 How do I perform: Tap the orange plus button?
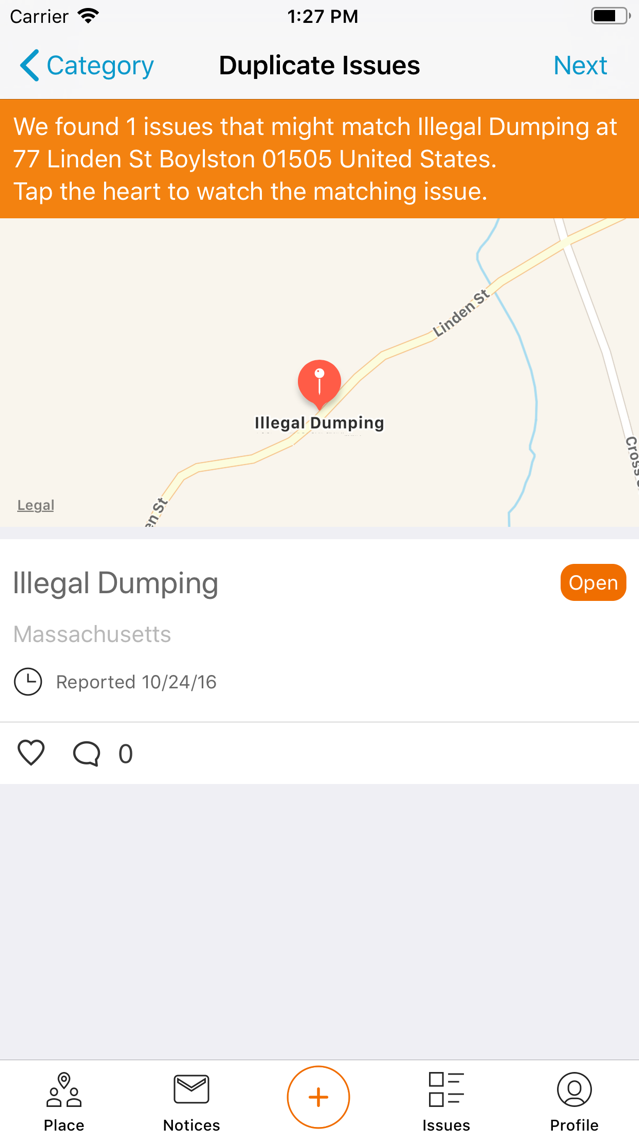point(319,1097)
